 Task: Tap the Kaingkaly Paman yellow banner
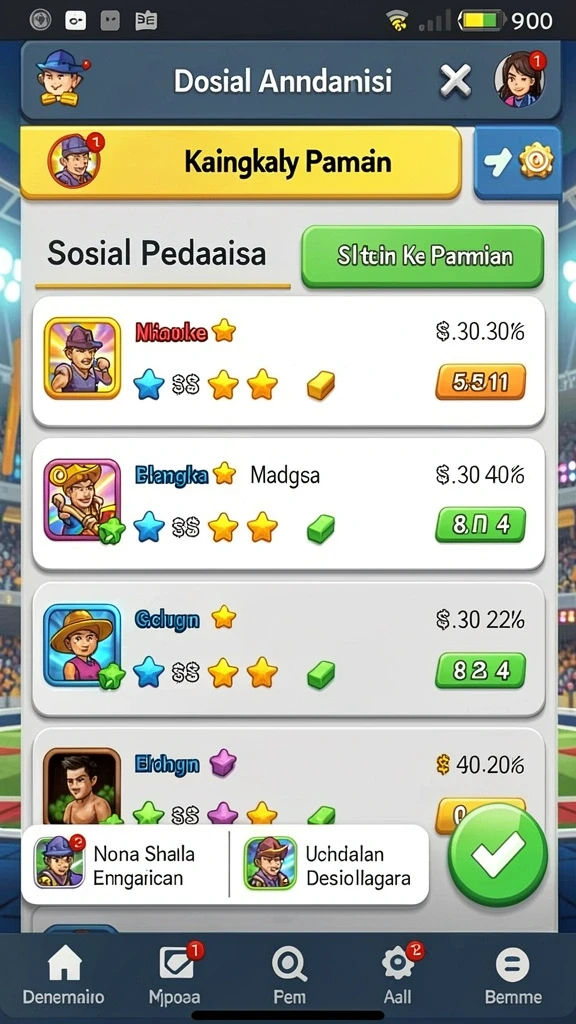coord(241,162)
